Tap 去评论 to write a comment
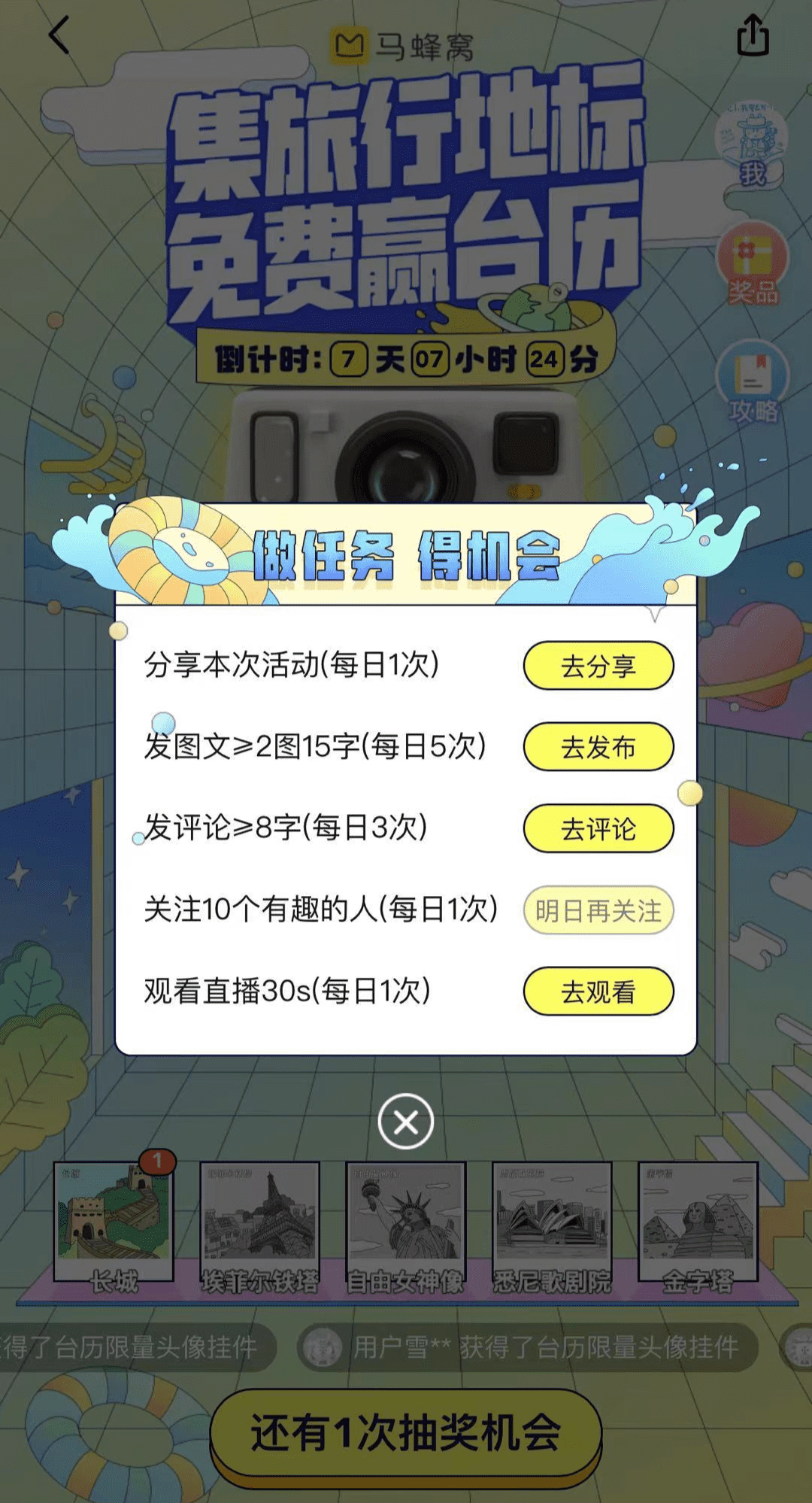The width and height of the screenshot is (812, 1503). [x=598, y=829]
